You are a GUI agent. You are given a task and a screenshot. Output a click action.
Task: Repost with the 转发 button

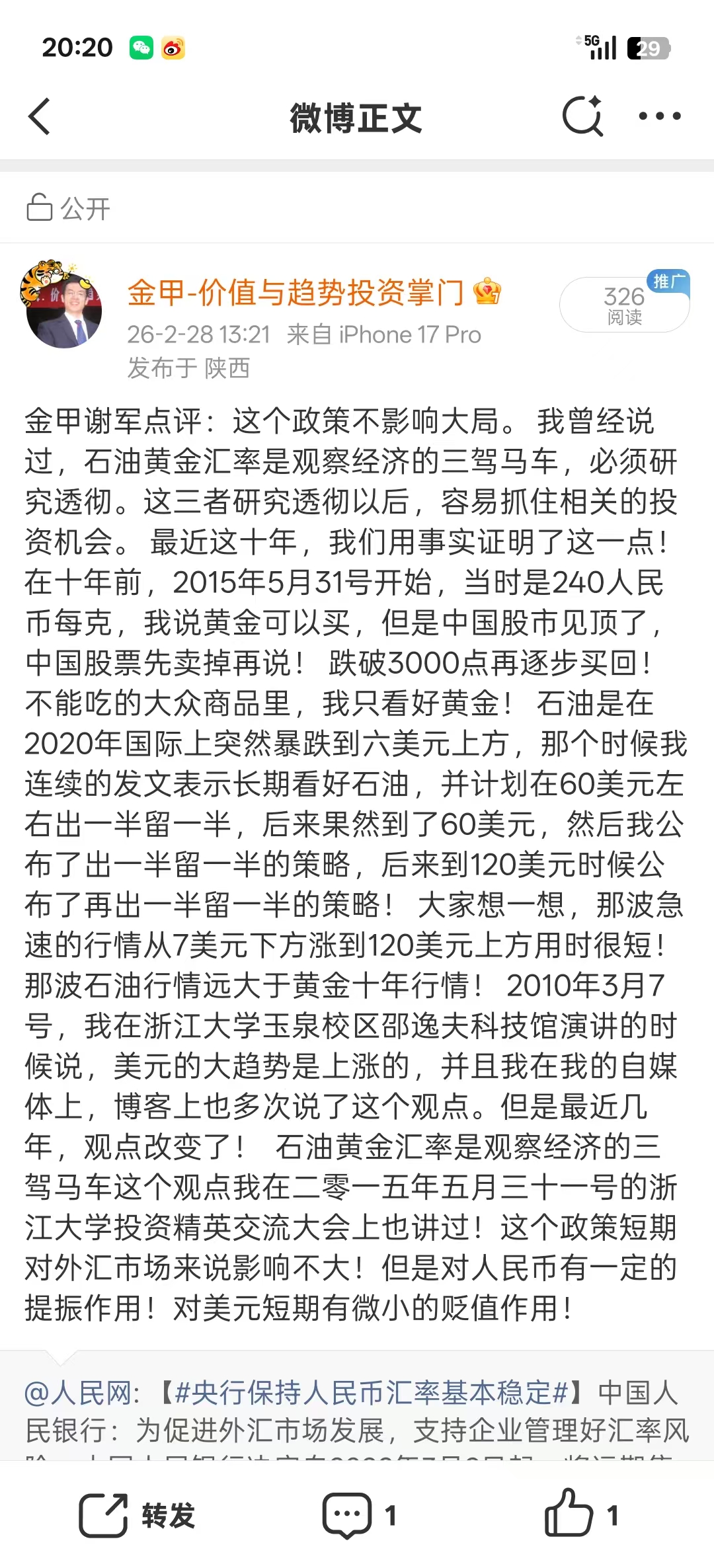pos(138,1514)
